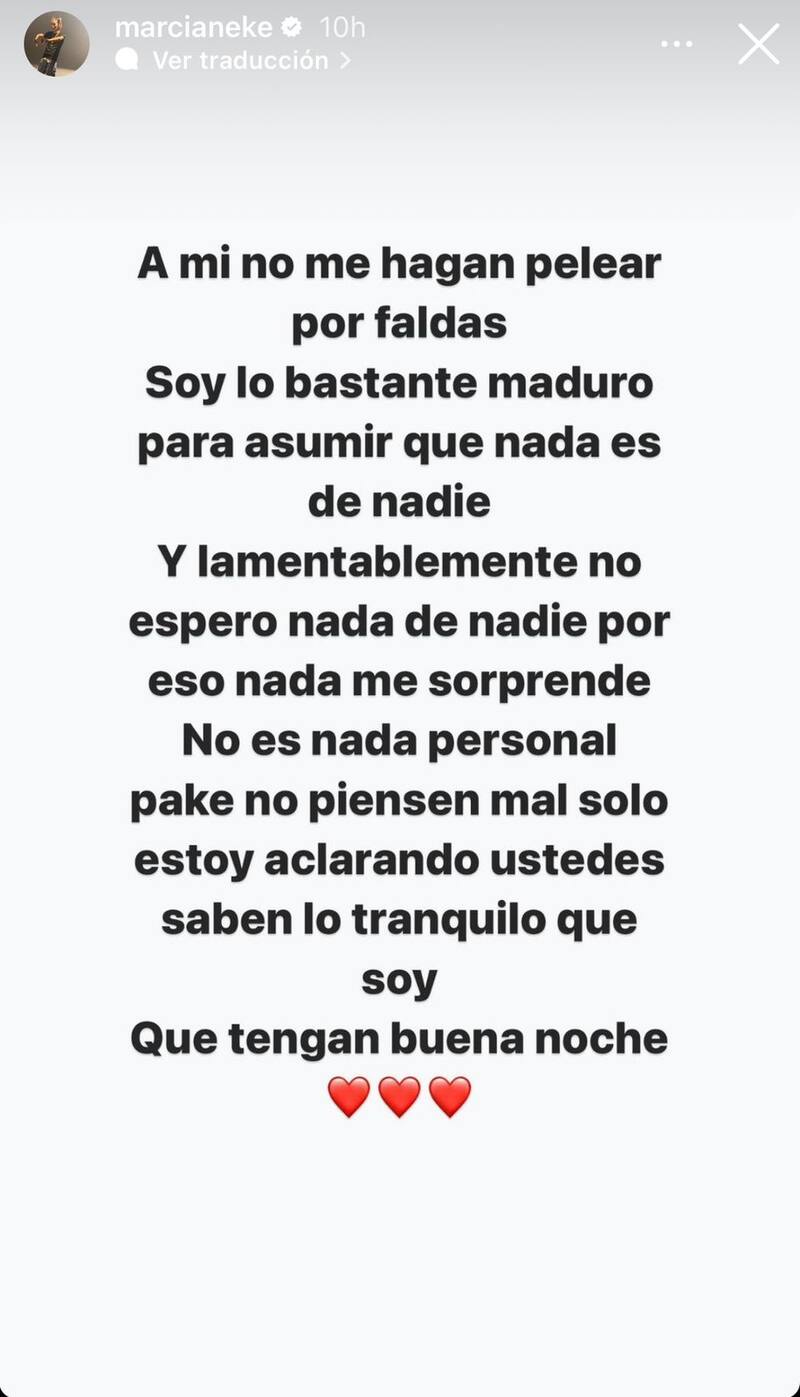Open the three-dot story options menu
800x1397 pixels.
pyautogui.click(x=677, y=44)
